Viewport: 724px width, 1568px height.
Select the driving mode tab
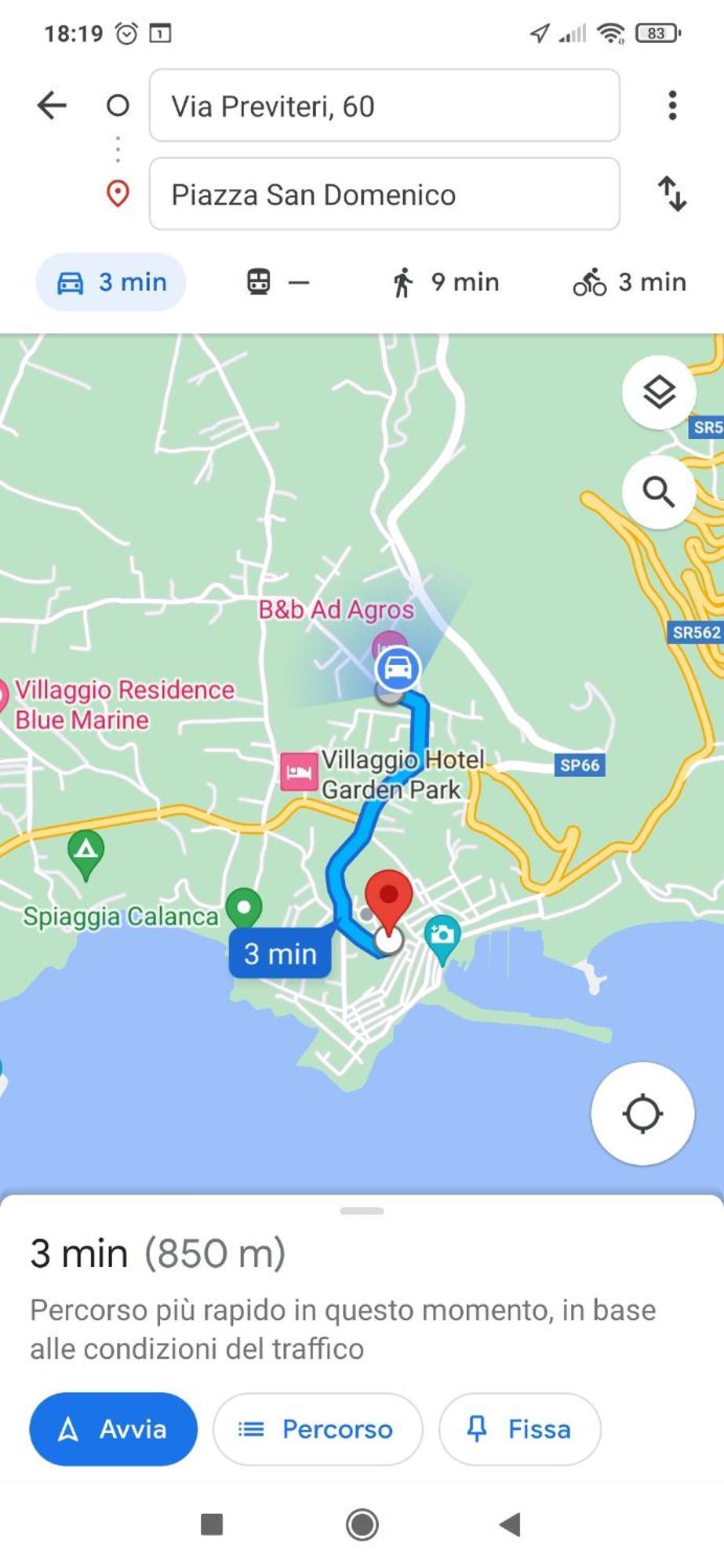pyautogui.click(x=111, y=282)
